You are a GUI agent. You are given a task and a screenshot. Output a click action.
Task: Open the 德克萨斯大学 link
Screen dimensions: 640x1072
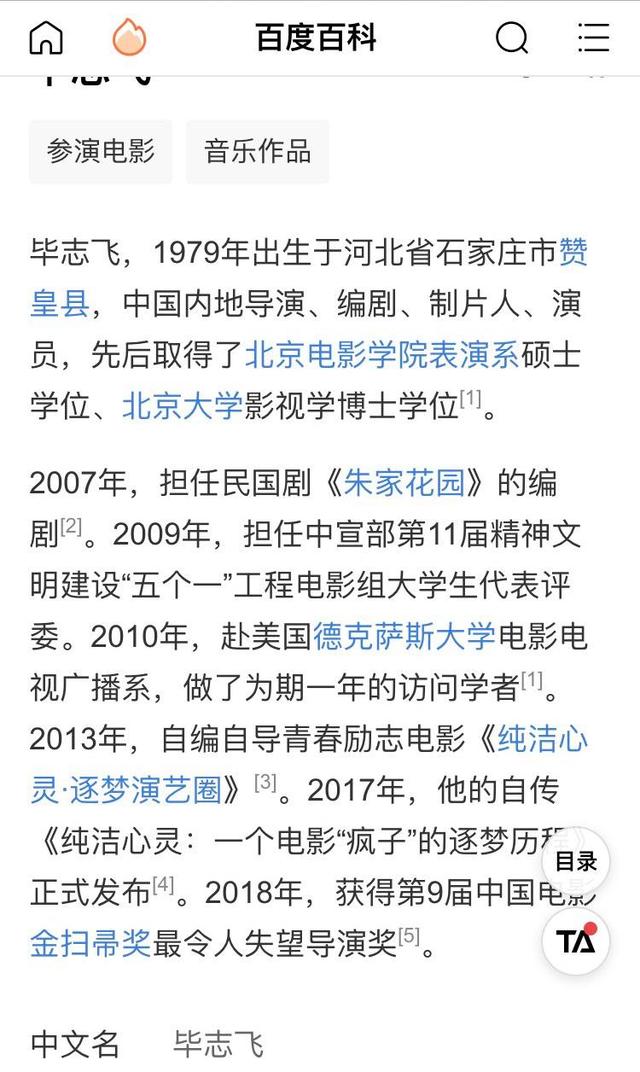tap(404, 636)
